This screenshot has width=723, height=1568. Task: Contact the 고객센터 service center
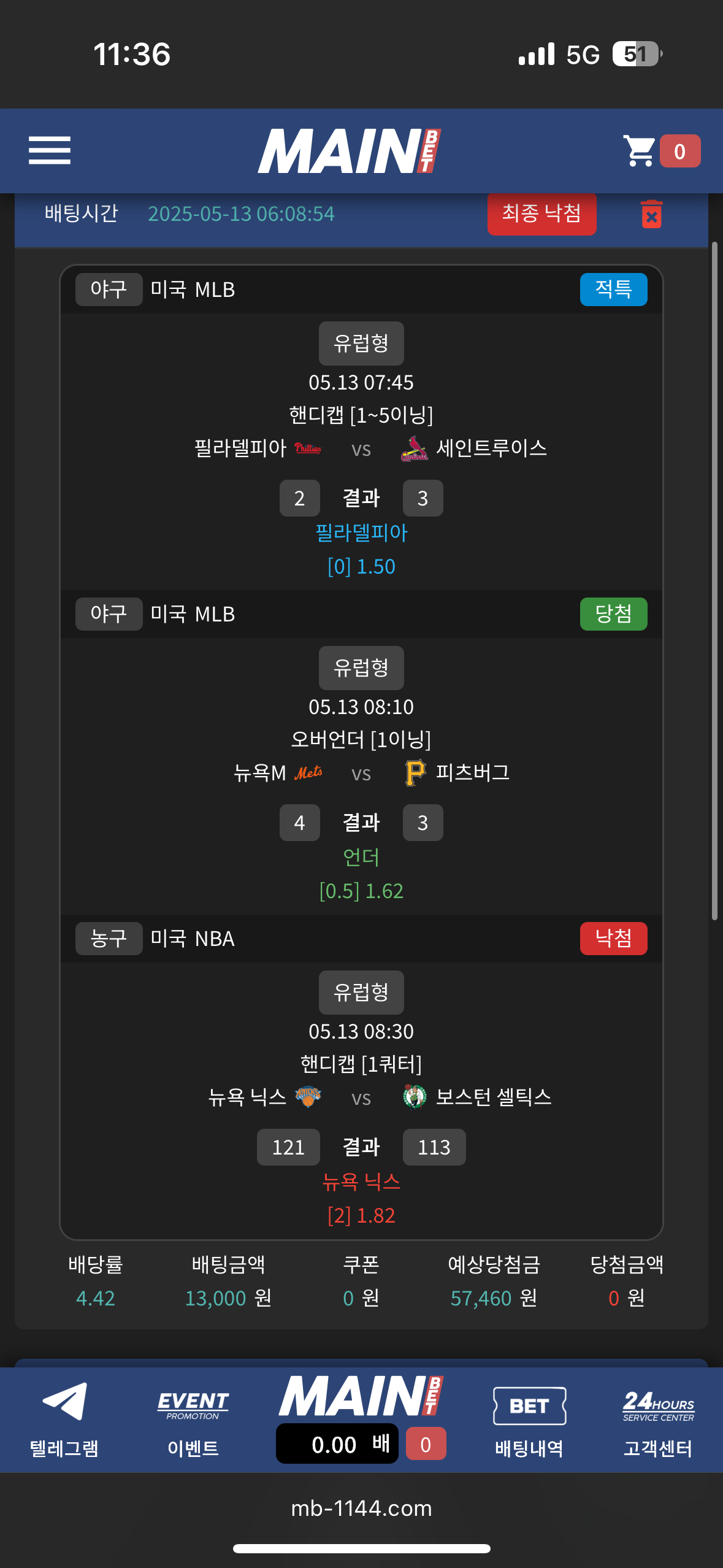tap(658, 1420)
